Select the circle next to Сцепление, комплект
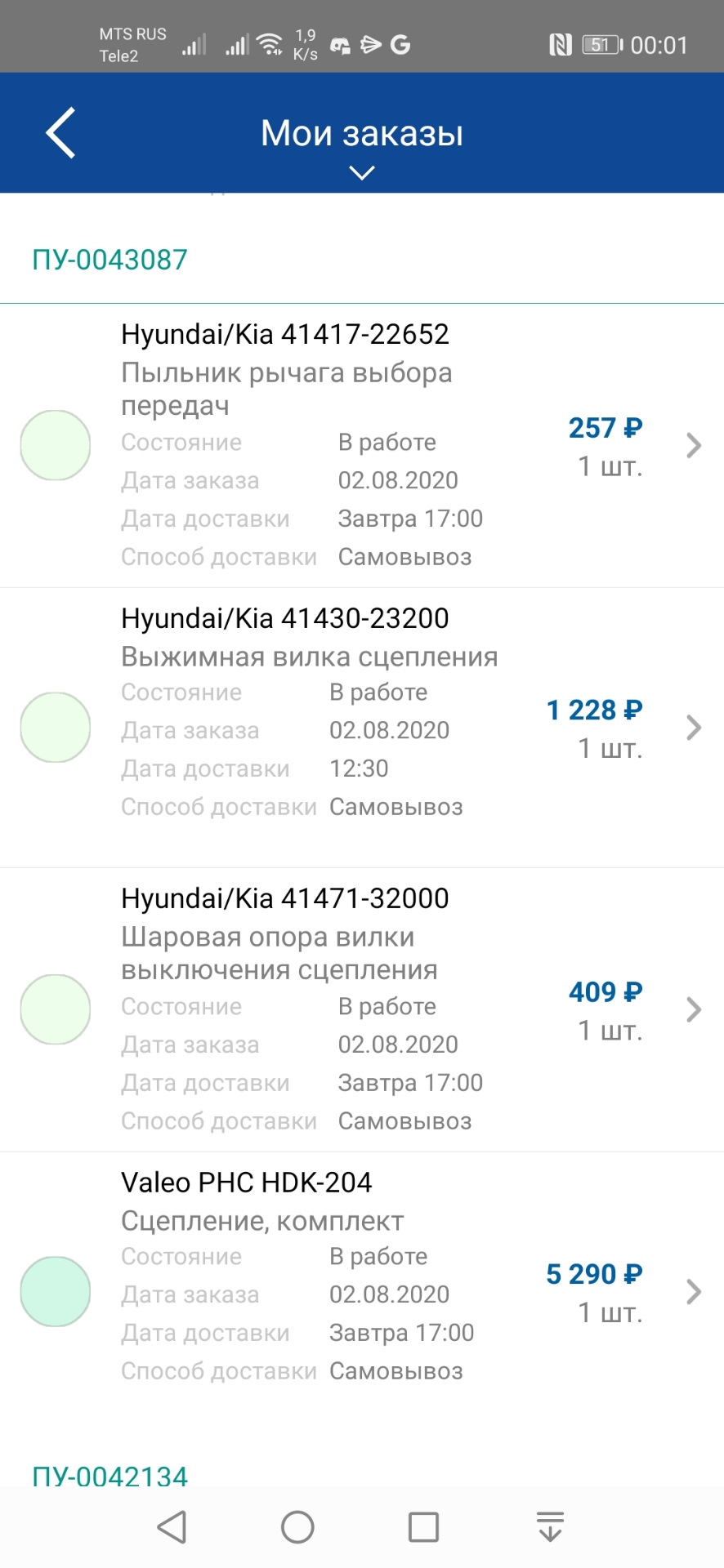The image size is (724, 1568). click(x=55, y=1290)
